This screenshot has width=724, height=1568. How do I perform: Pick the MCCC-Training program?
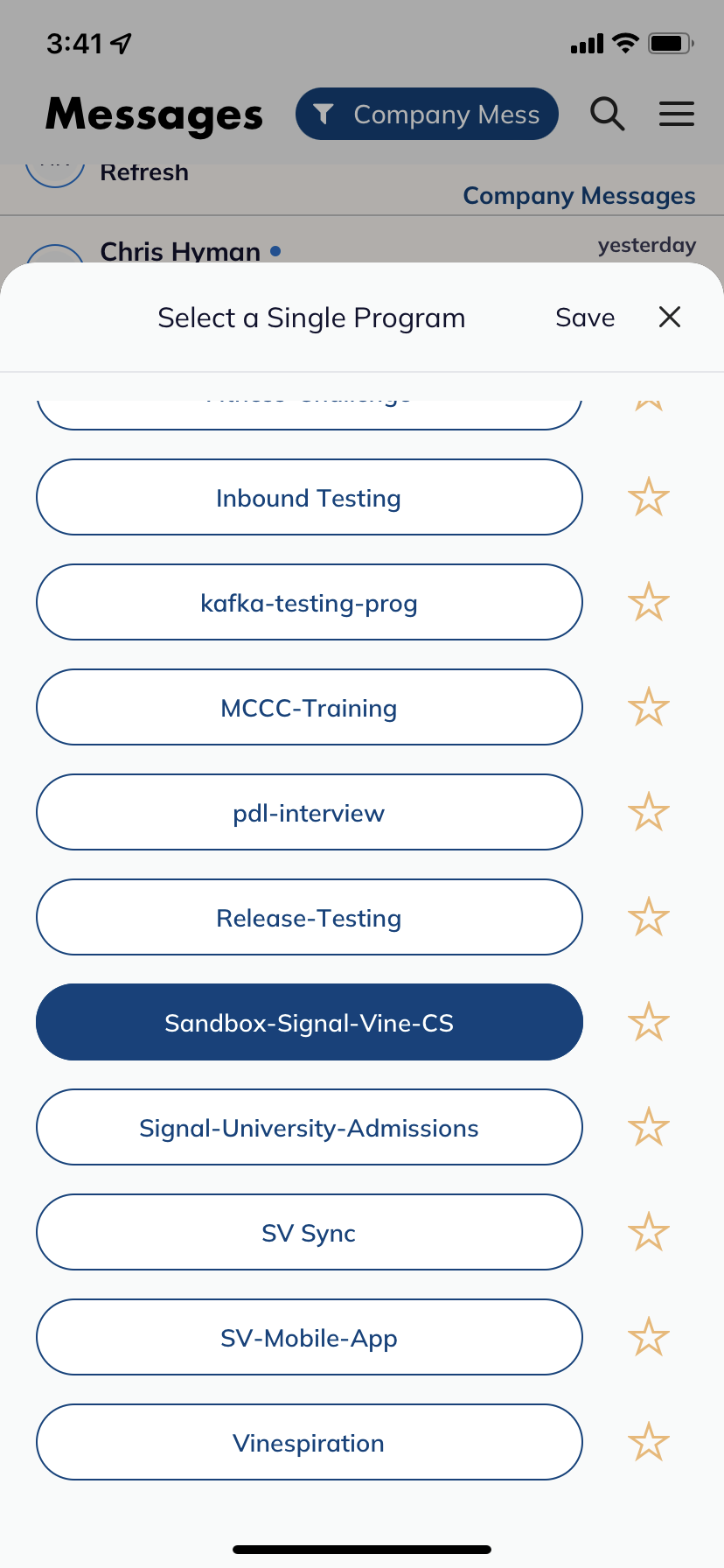(x=309, y=708)
